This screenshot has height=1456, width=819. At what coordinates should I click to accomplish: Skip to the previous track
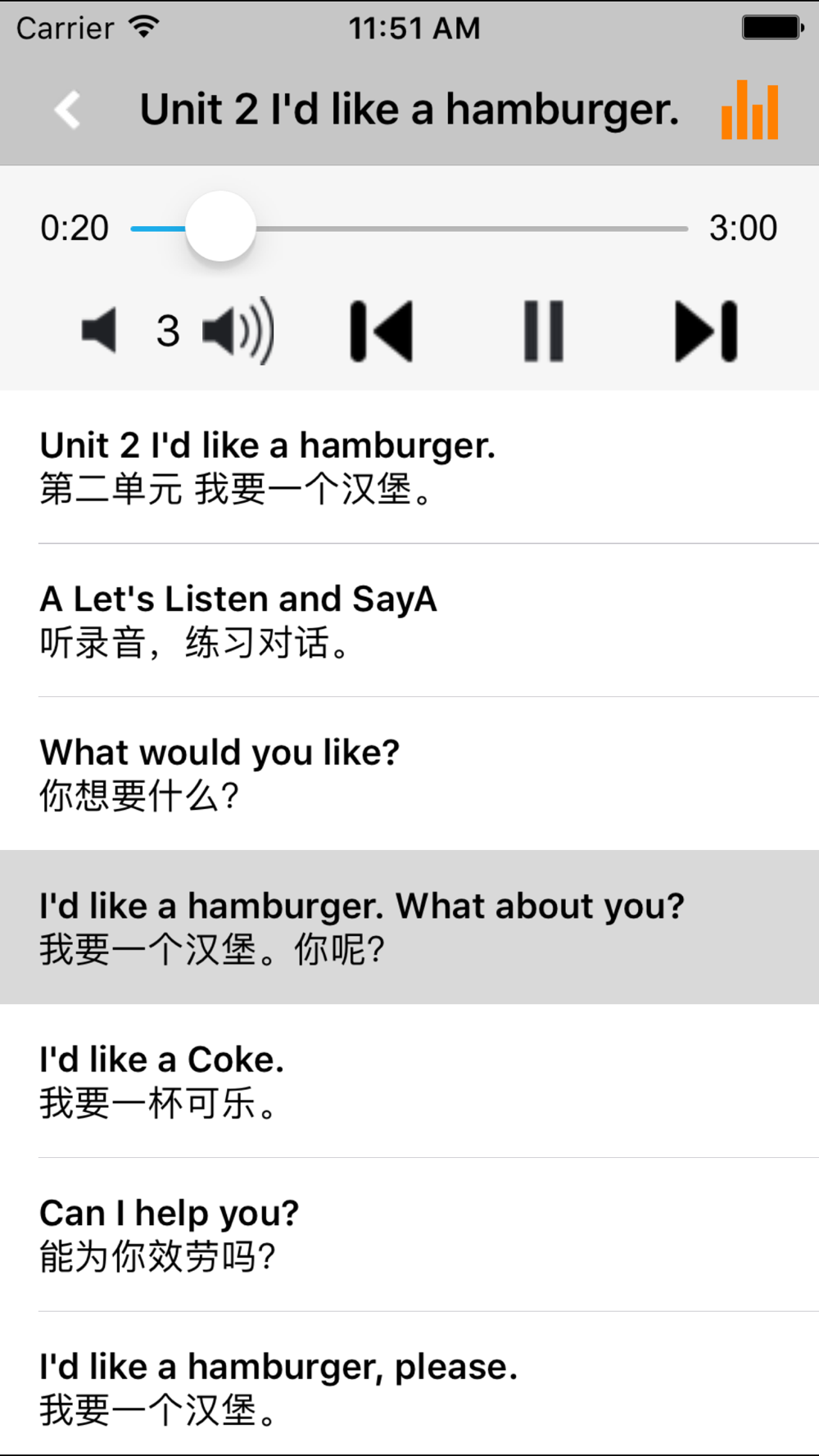pyautogui.click(x=381, y=331)
